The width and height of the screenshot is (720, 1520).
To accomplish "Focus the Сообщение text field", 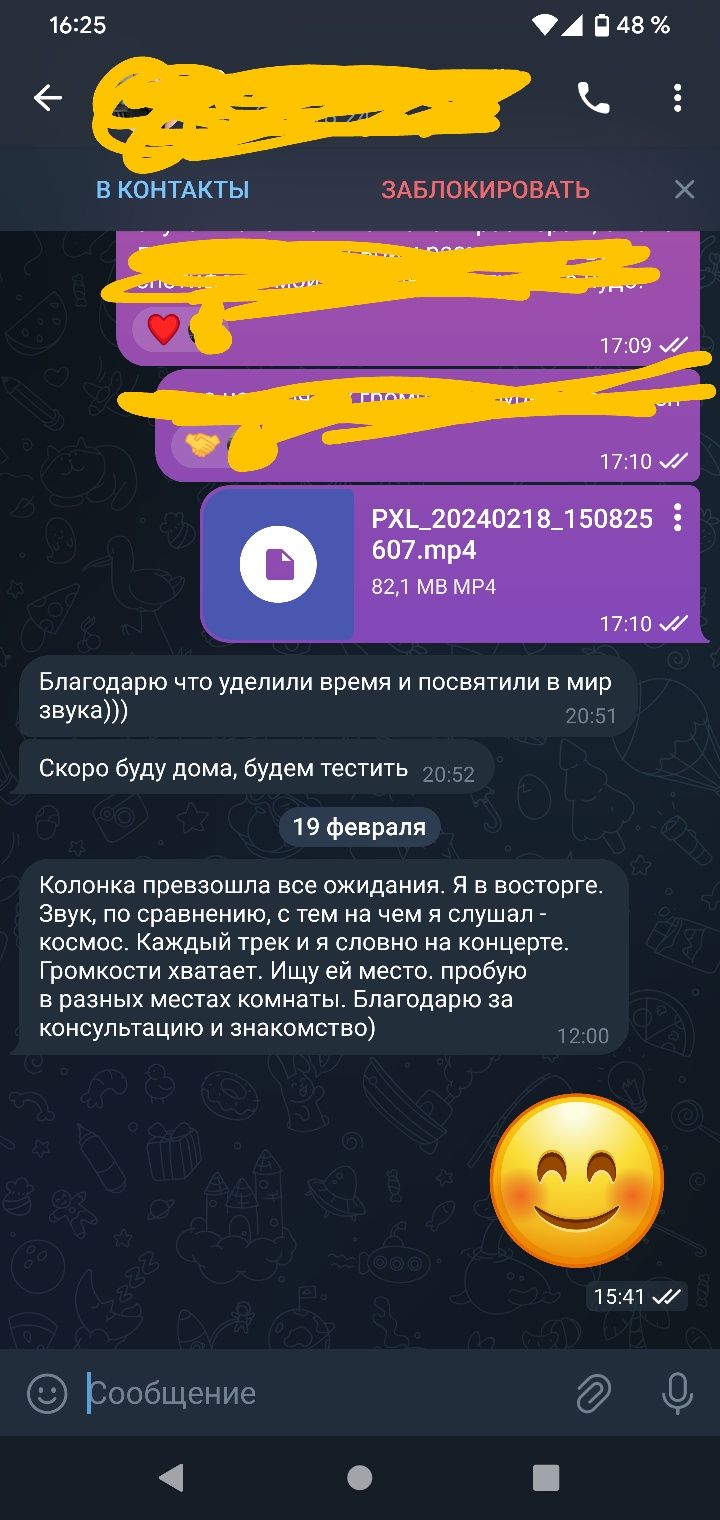I will (x=320, y=1393).
